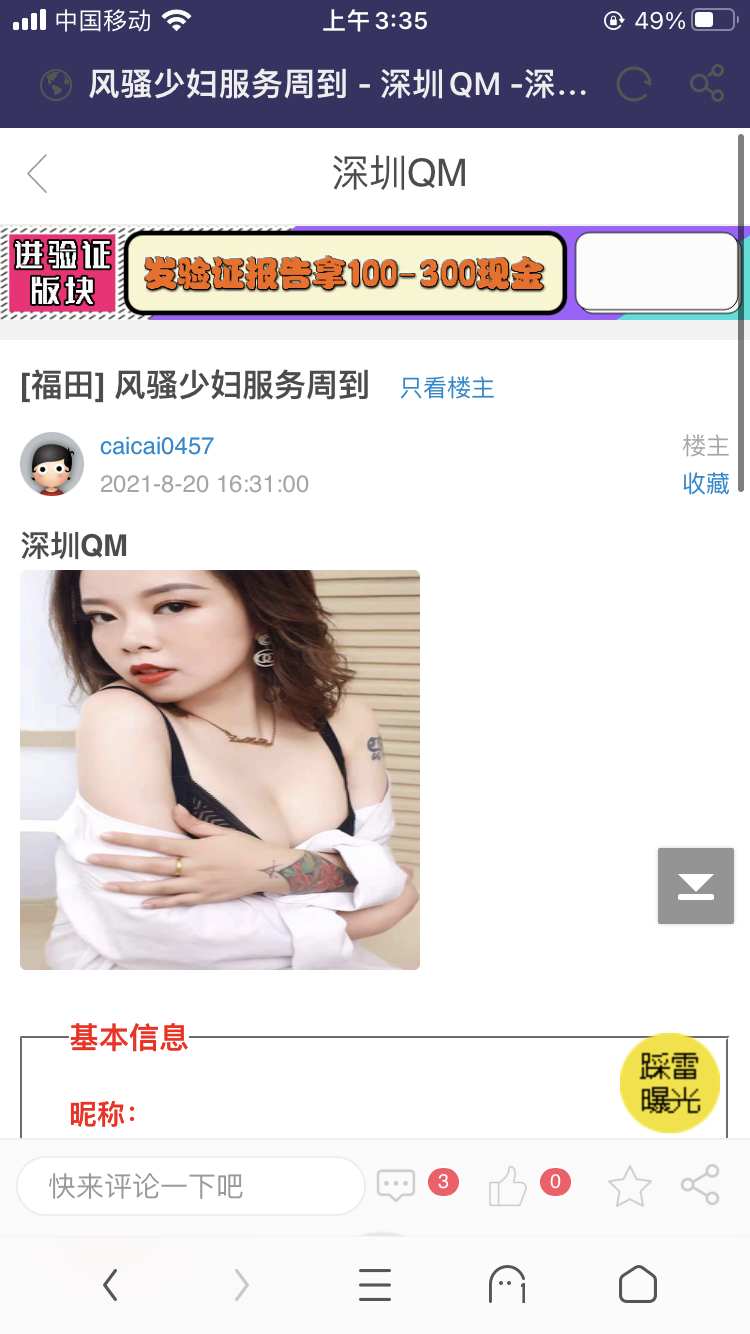Tap the 踩雷曝光 yellow button
Screen dimensions: 750x1334
pyautogui.click(x=669, y=1083)
